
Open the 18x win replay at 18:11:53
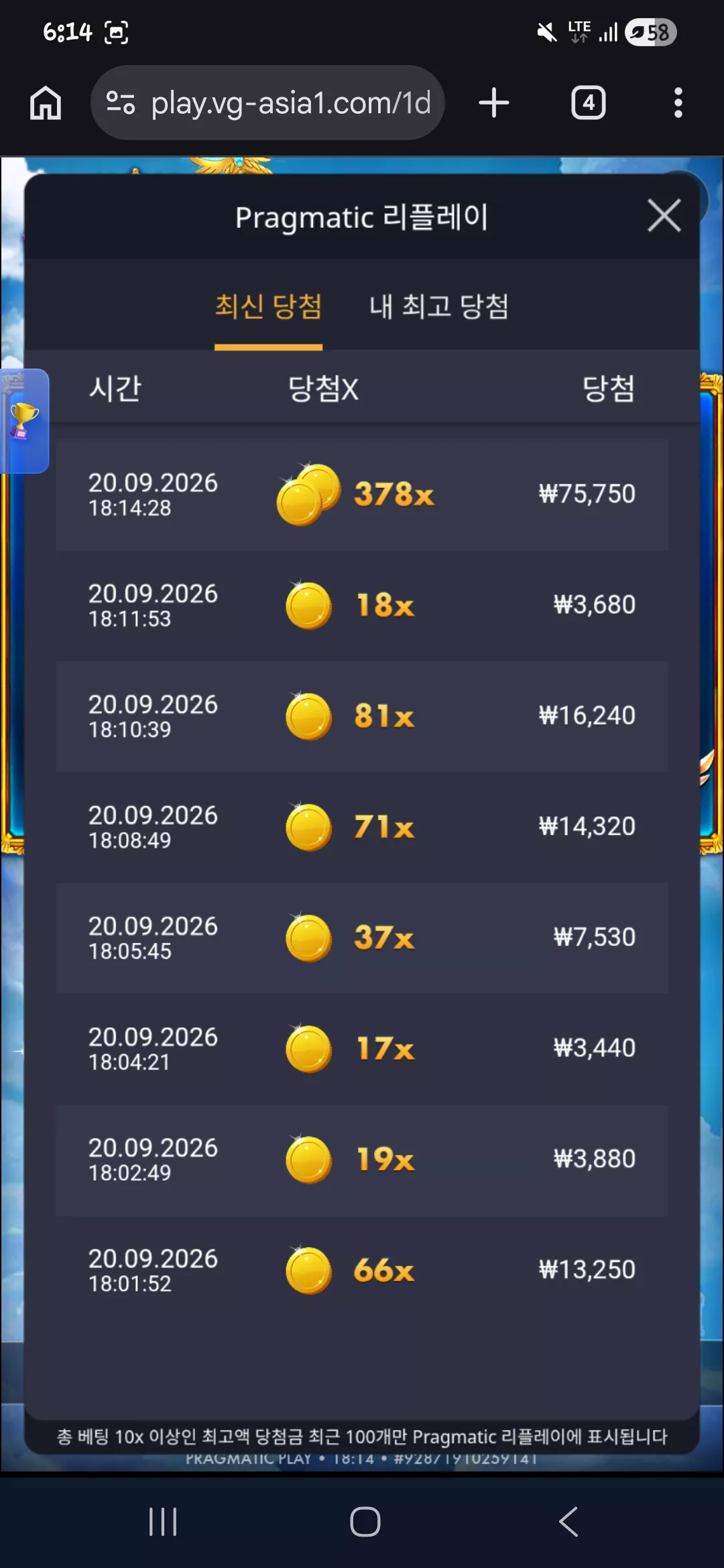click(x=362, y=606)
